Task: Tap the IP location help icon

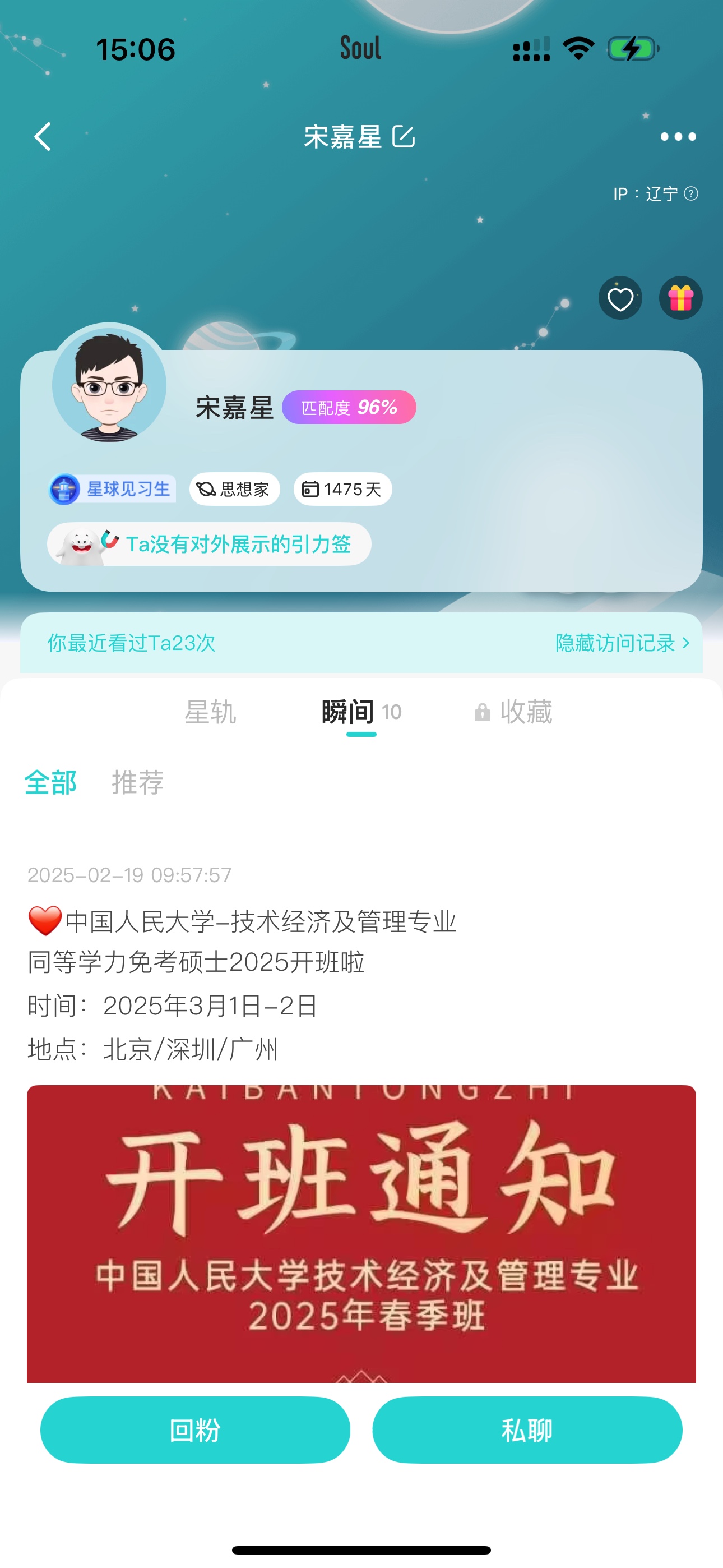Action: pyautogui.click(x=690, y=193)
